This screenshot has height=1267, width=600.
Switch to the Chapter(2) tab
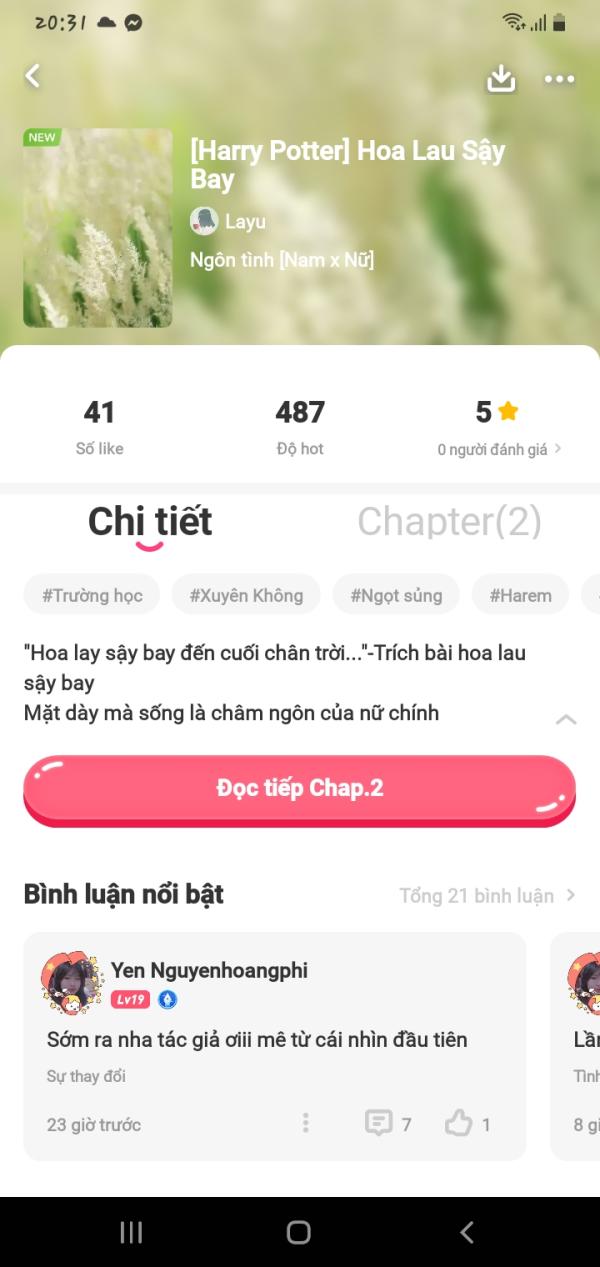[449, 521]
